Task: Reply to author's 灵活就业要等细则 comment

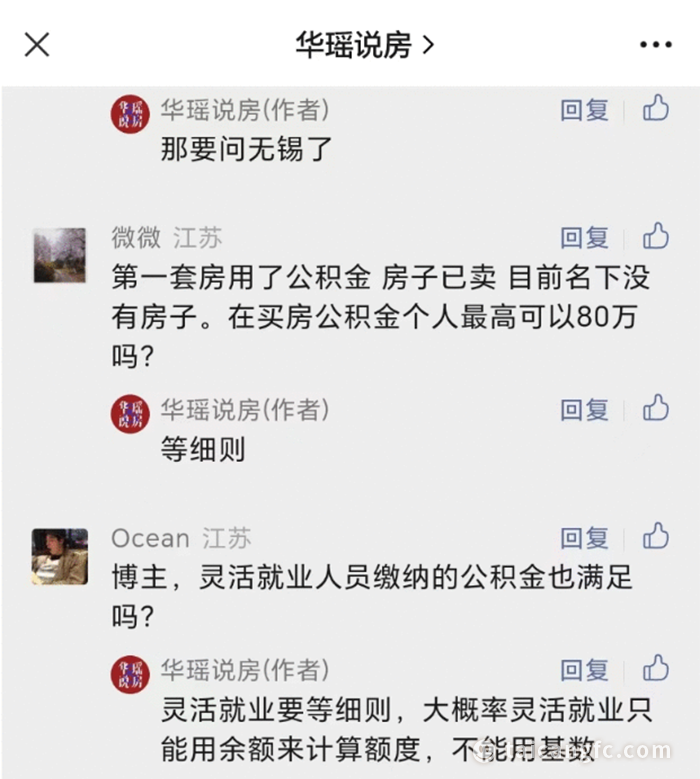Action: pyautogui.click(x=584, y=670)
